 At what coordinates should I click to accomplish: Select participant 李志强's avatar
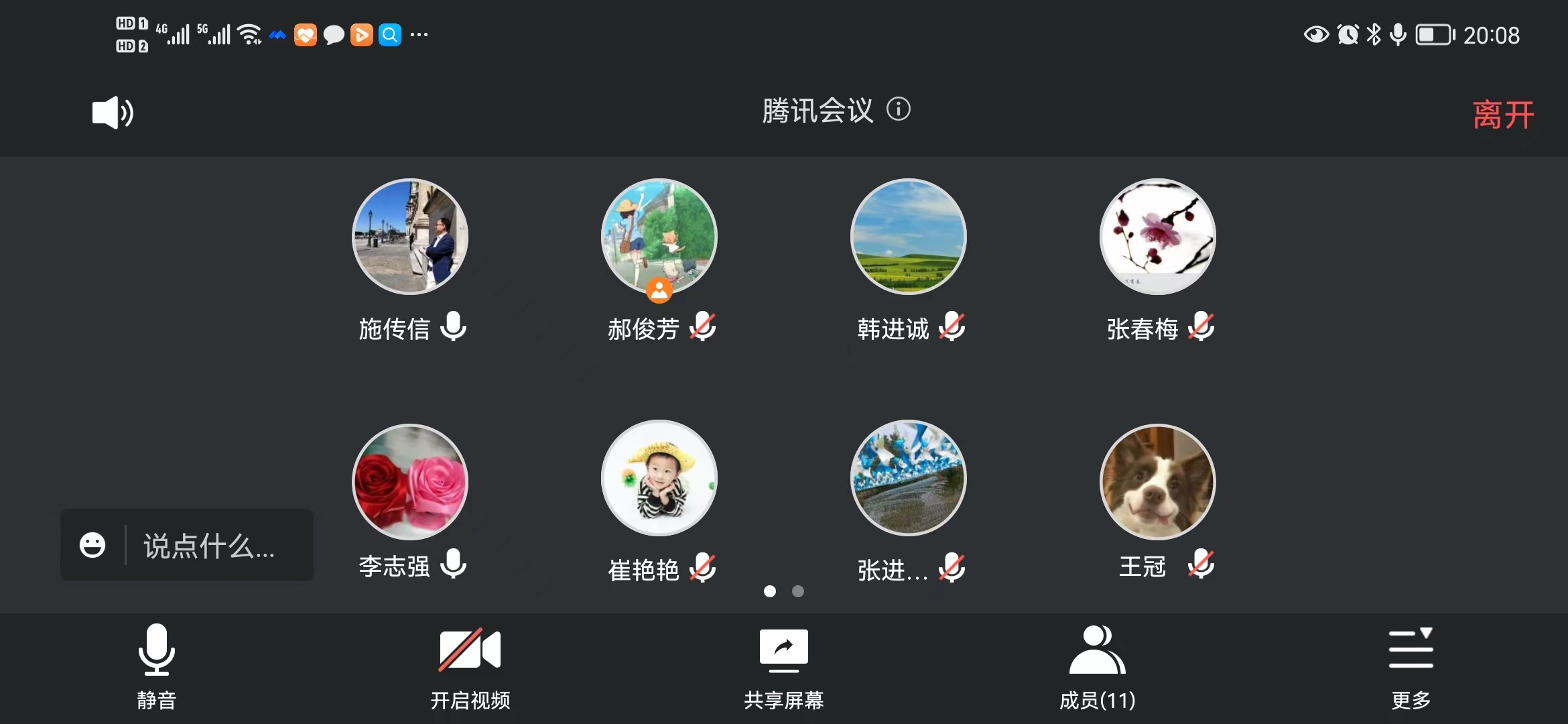pyautogui.click(x=410, y=482)
